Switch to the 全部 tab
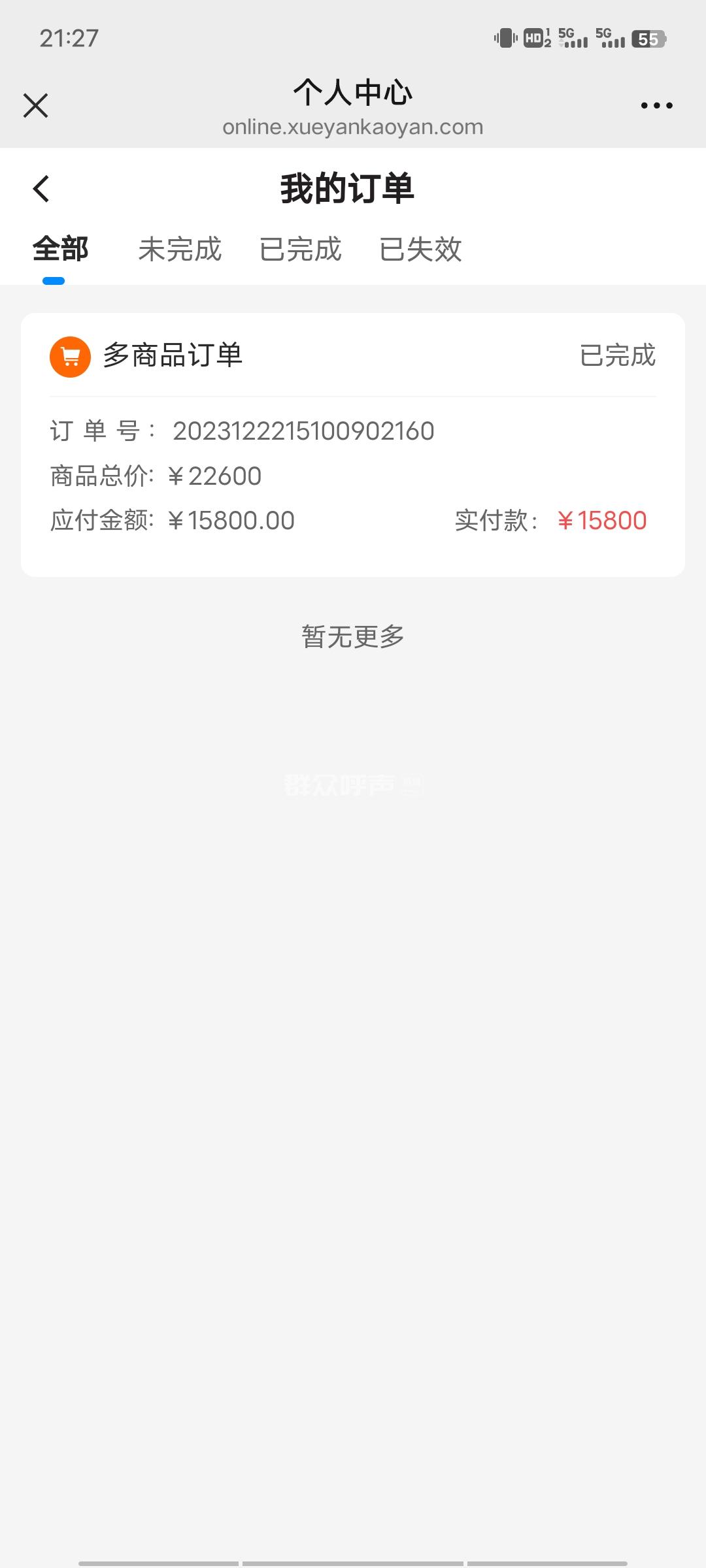The width and height of the screenshot is (706, 1568). (60, 250)
